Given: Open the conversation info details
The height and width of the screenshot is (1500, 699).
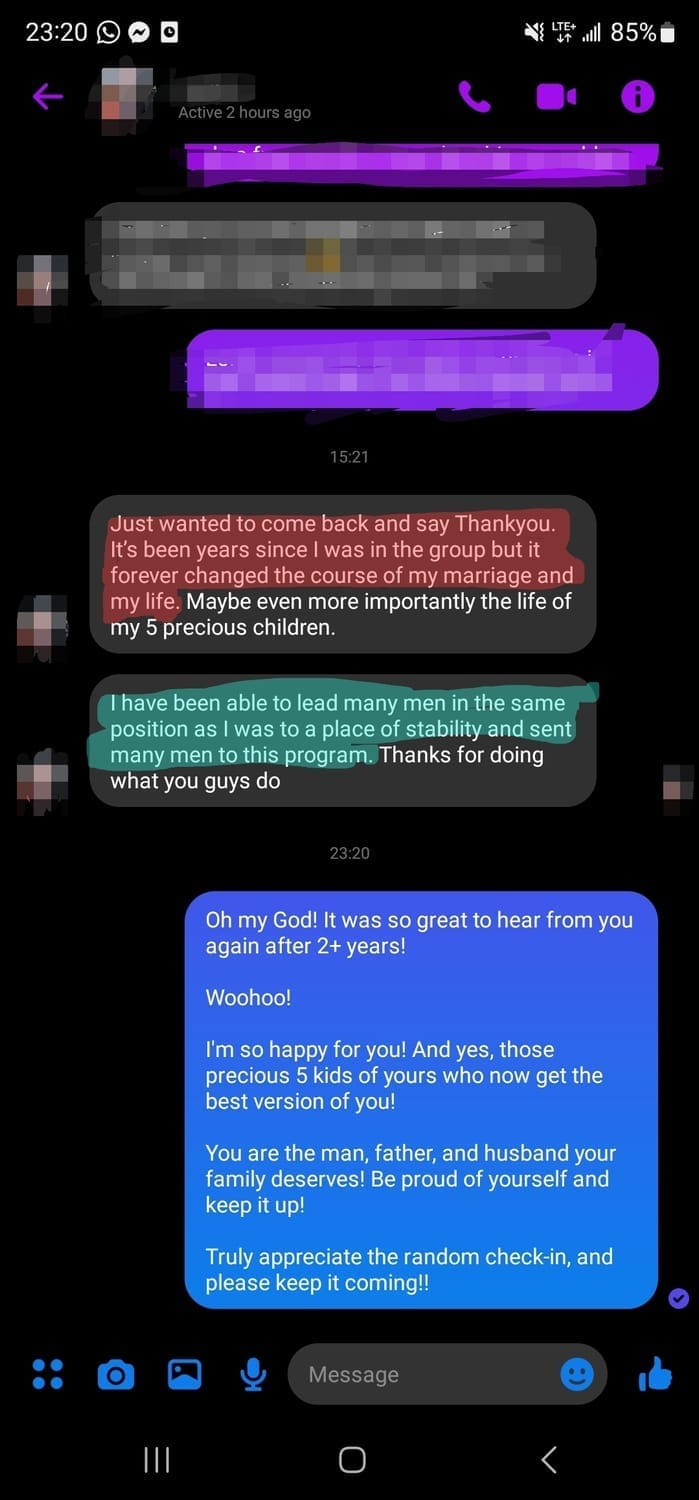Looking at the screenshot, I should [637, 96].
